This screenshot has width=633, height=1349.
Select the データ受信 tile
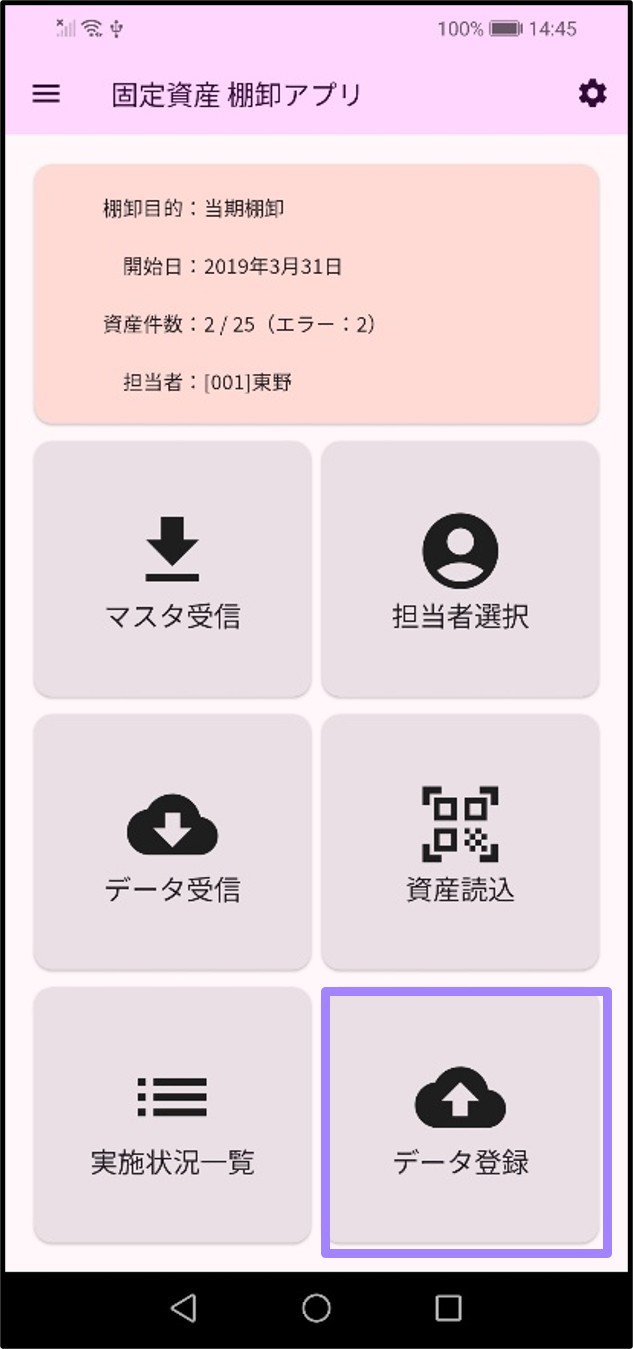[x=172, y=842]
